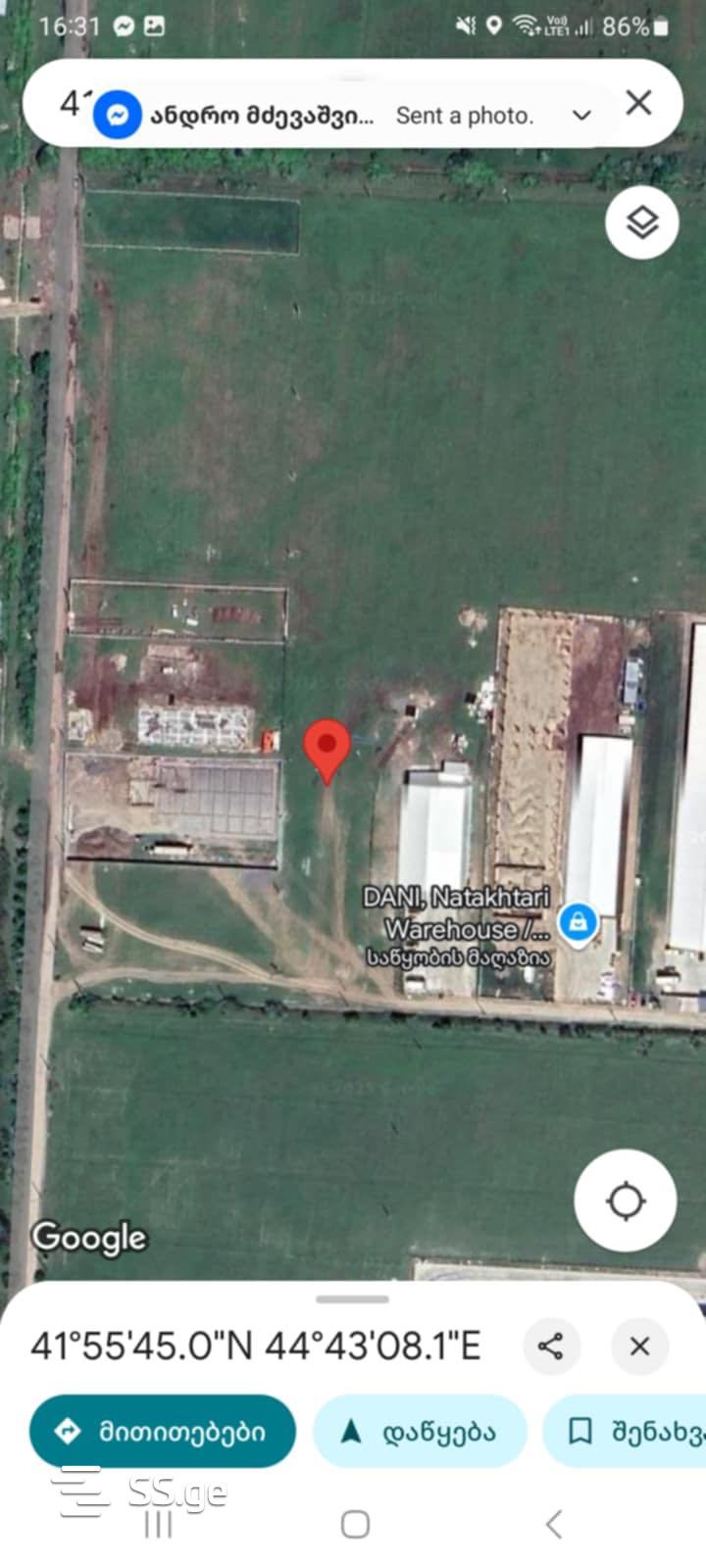Screen dimensions: 706x1568
Task: Open the DANI, Natakhtari Warehouse place marker
Action: (579, 922)
